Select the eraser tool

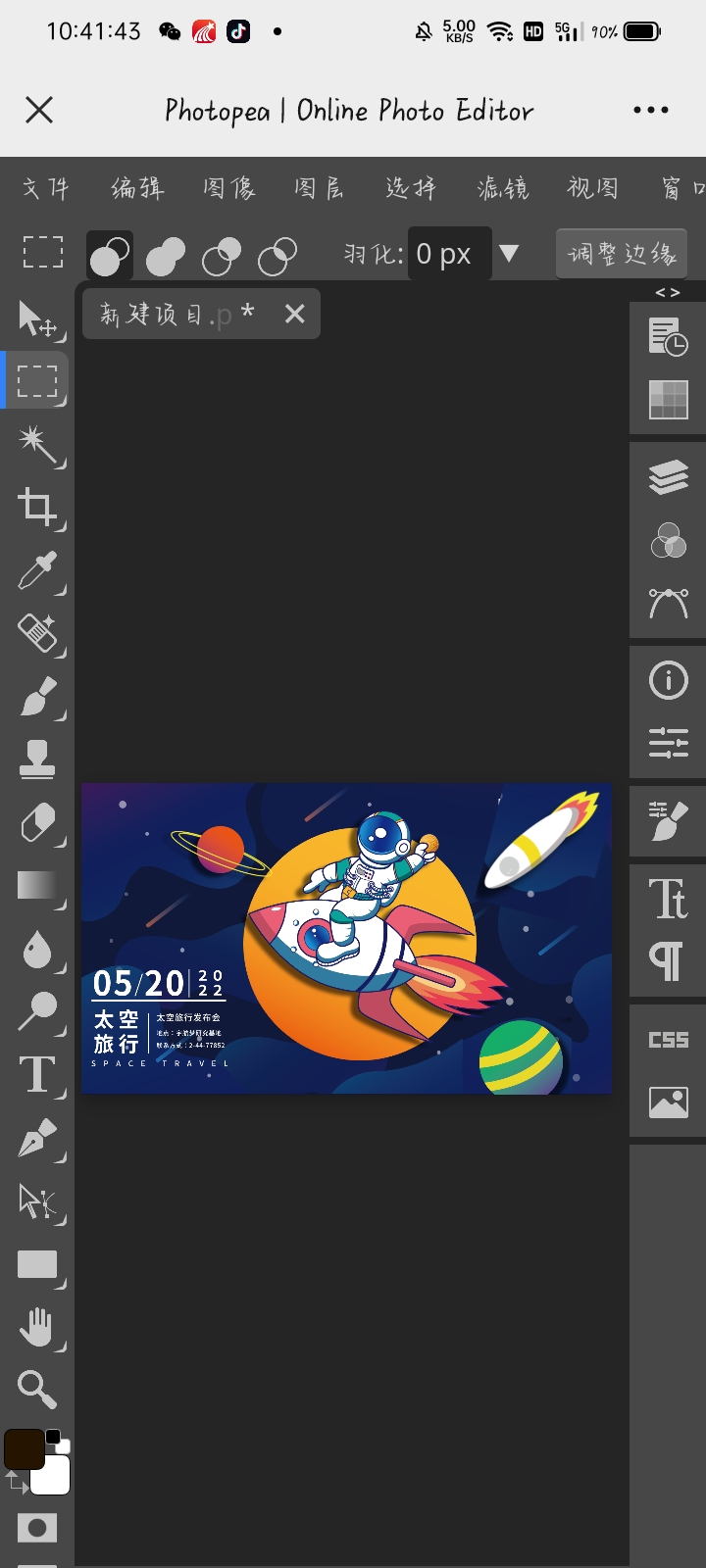[x=37, y=823]
